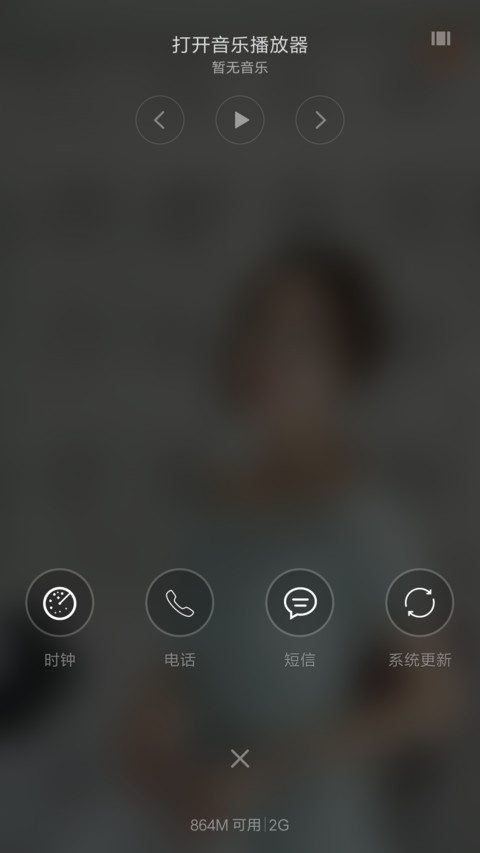Skip to the next track
This screenshot has height=853, width=480.
tap(320, 120)
